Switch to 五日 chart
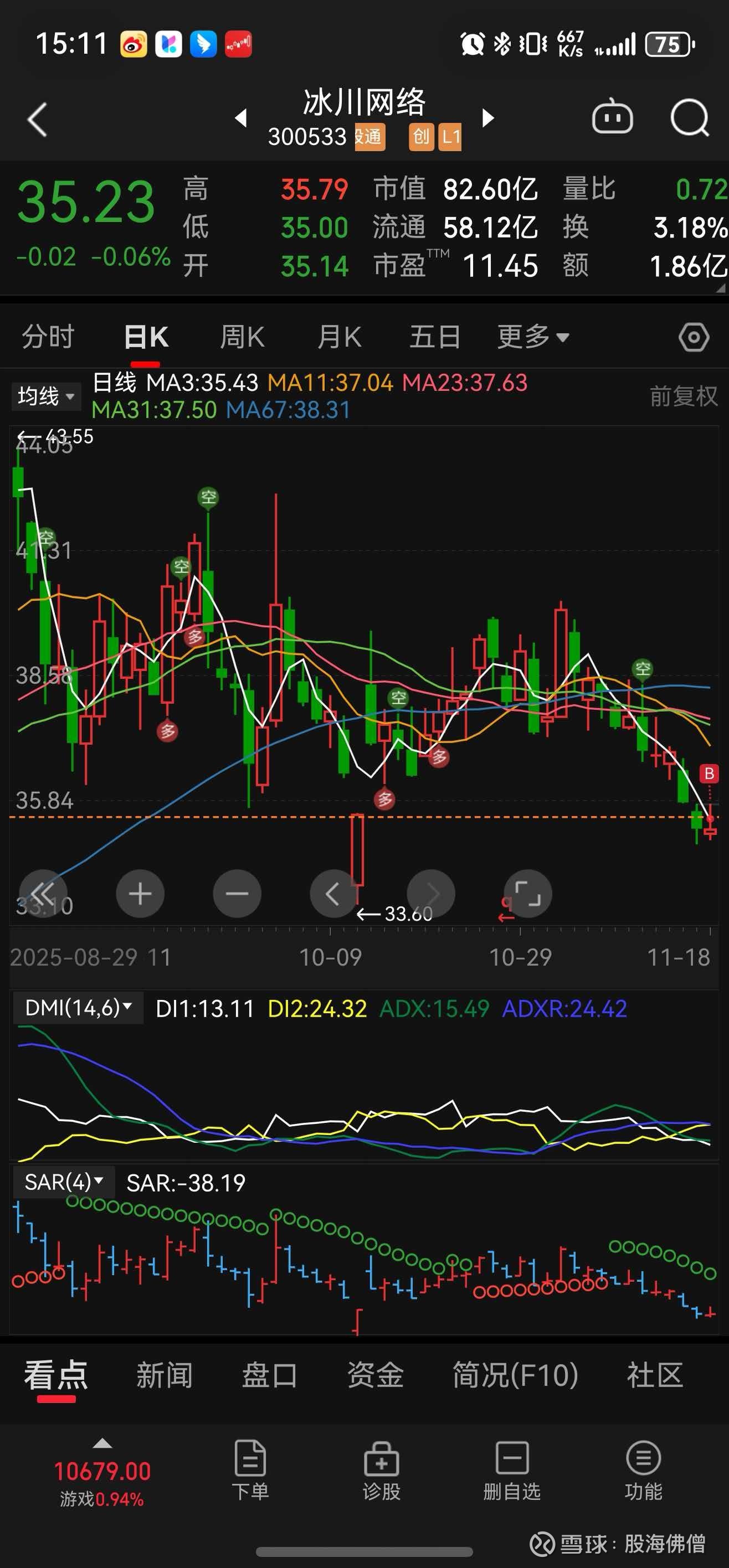 tap(434, 337)
